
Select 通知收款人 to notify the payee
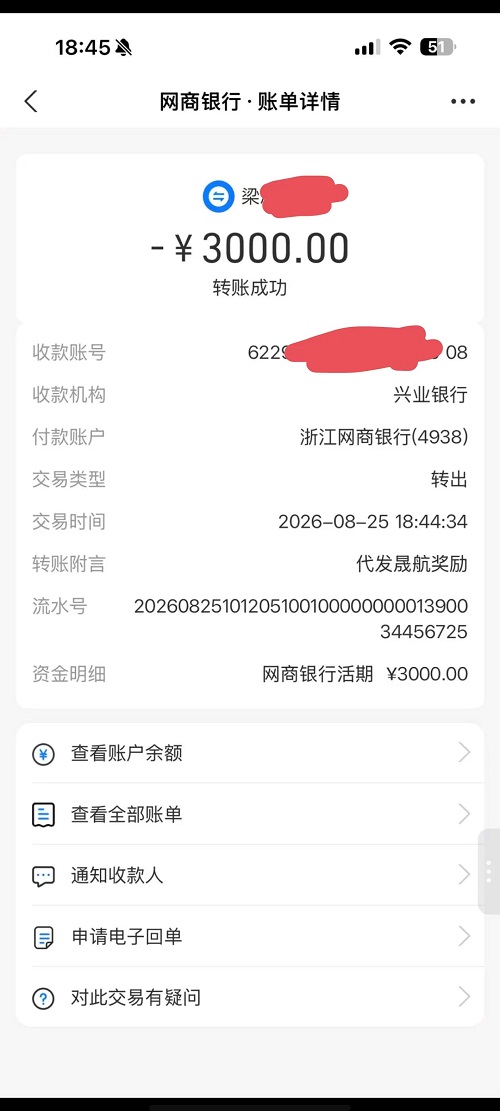tap(250, 875)
